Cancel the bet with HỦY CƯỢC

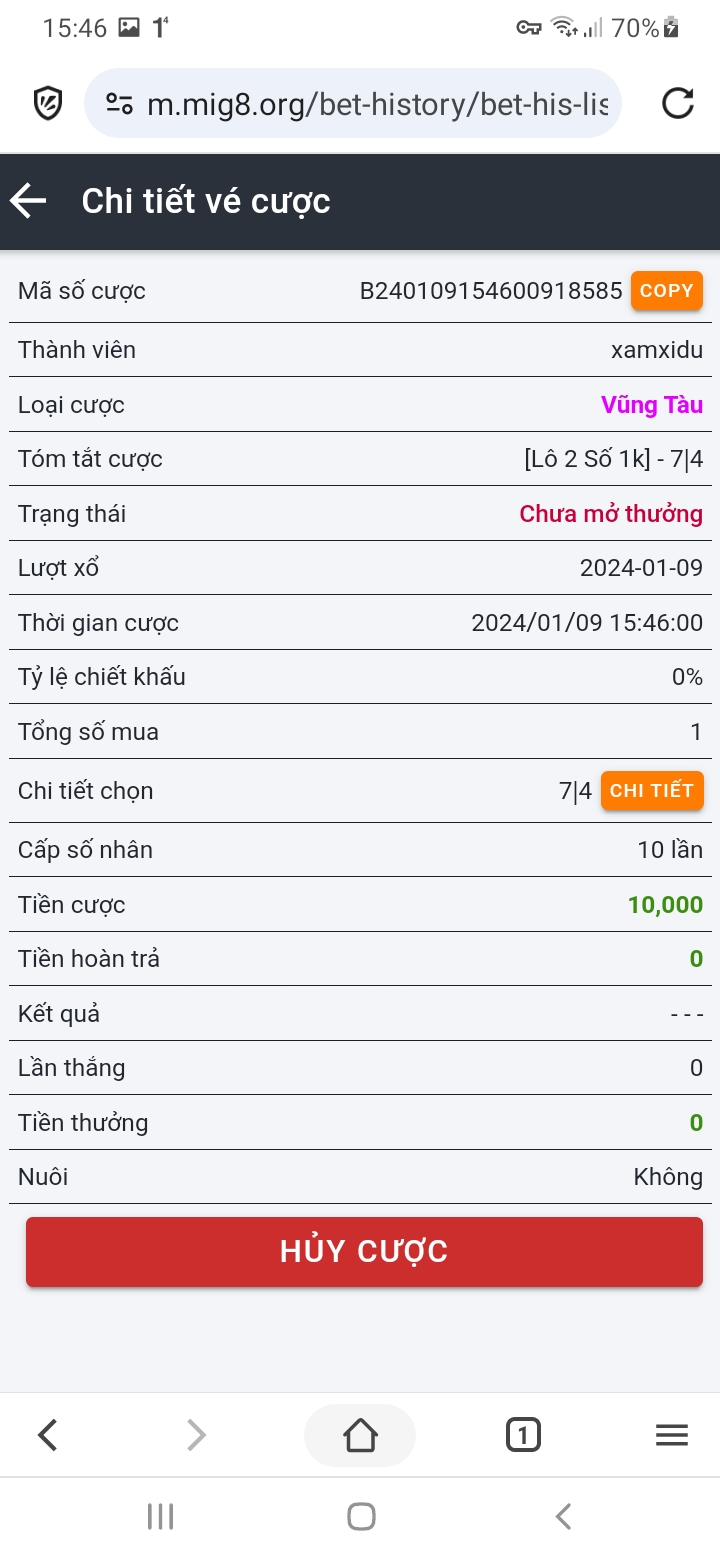[x=364, y=1251]
